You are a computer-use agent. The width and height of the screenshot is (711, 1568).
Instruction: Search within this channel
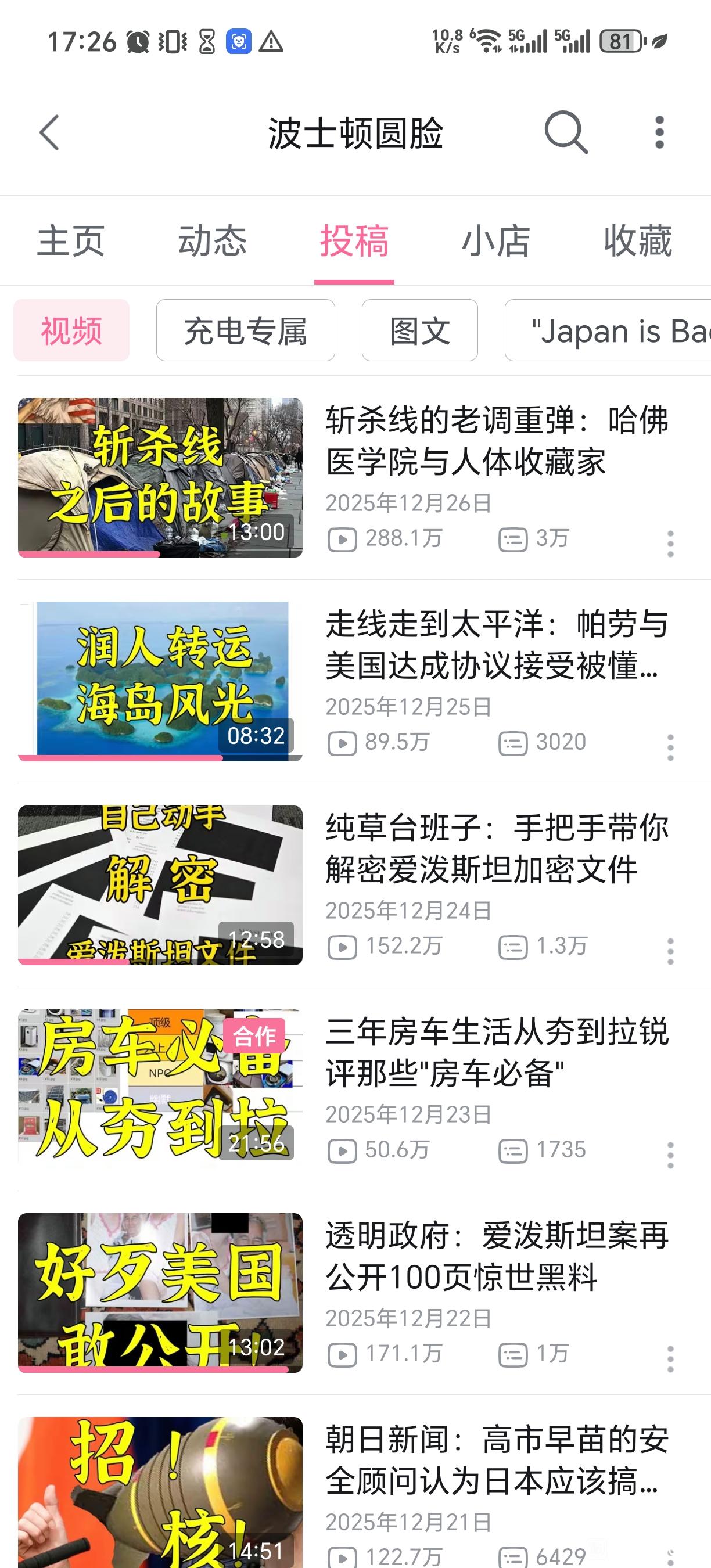pyautogui.click(x=566, y=132)
